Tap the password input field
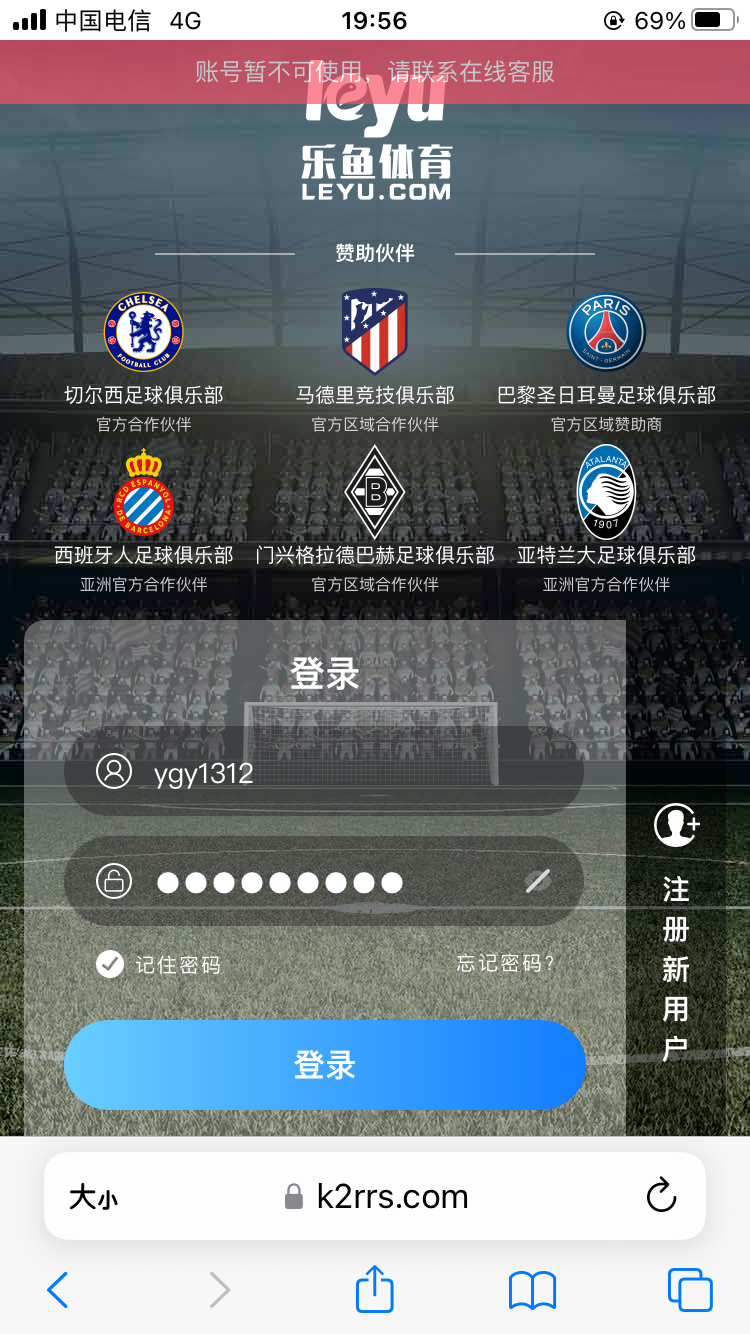 320,882
